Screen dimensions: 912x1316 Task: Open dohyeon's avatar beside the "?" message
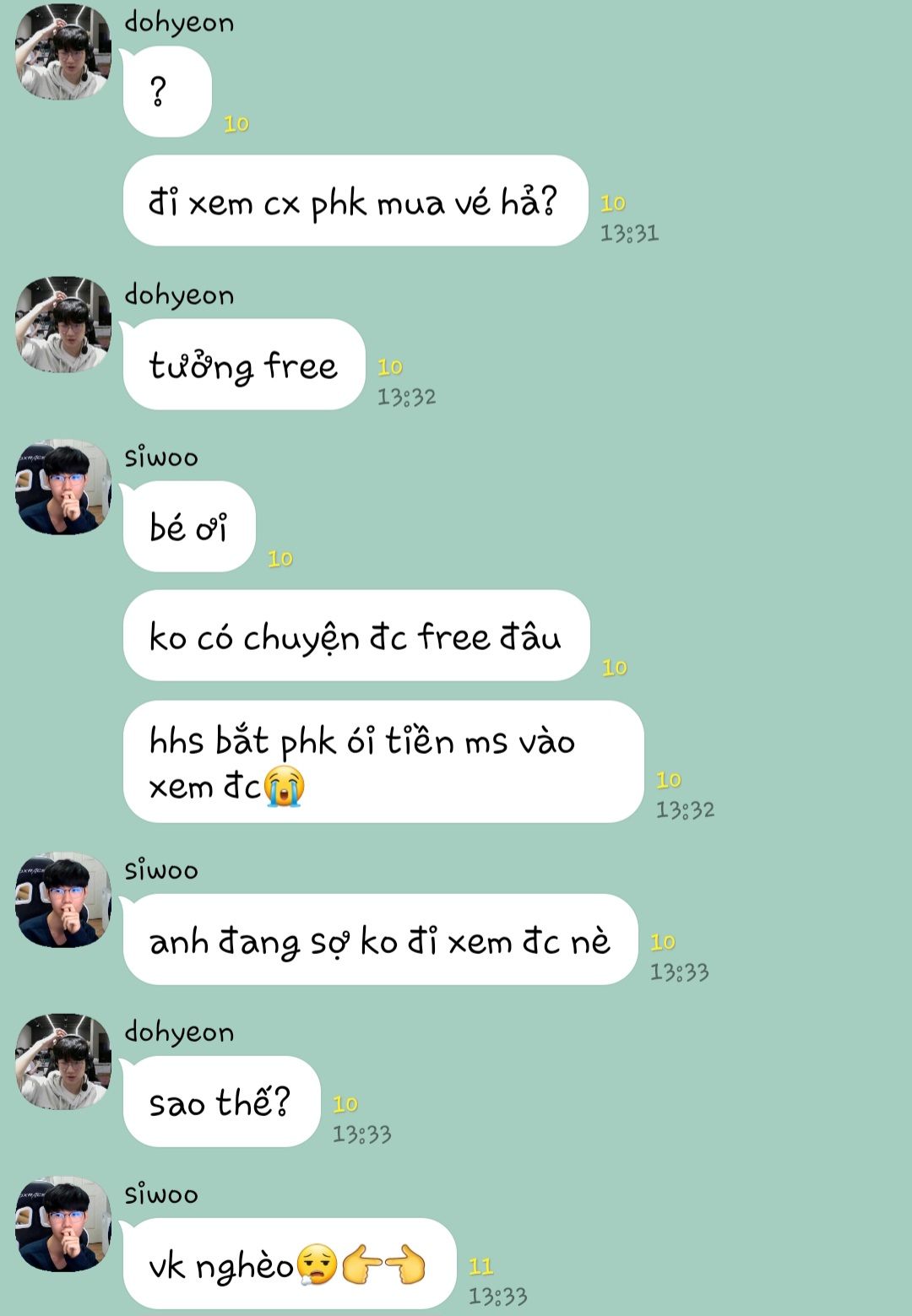click(x=63, y=52)
